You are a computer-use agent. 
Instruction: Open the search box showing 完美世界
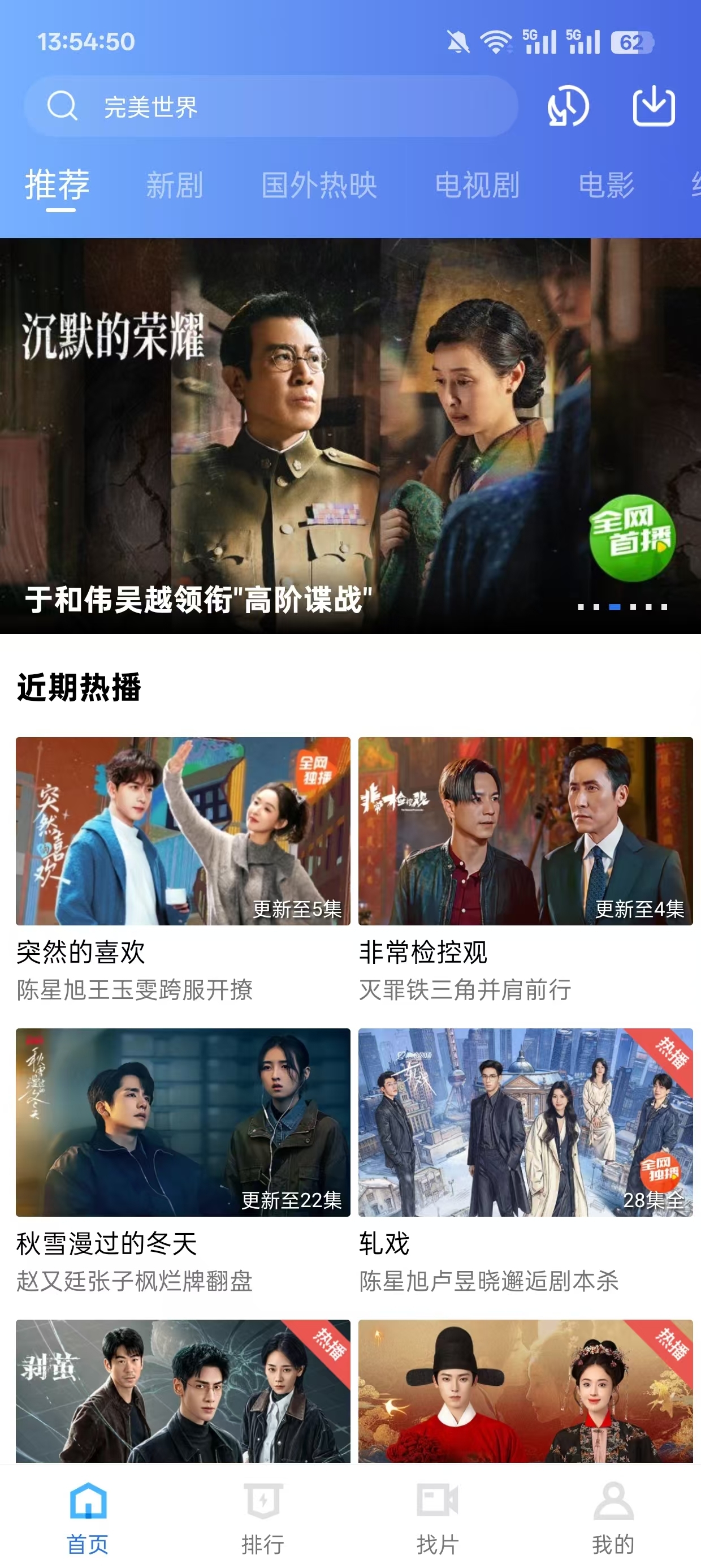pyautogui.click(x=271, y=106)
